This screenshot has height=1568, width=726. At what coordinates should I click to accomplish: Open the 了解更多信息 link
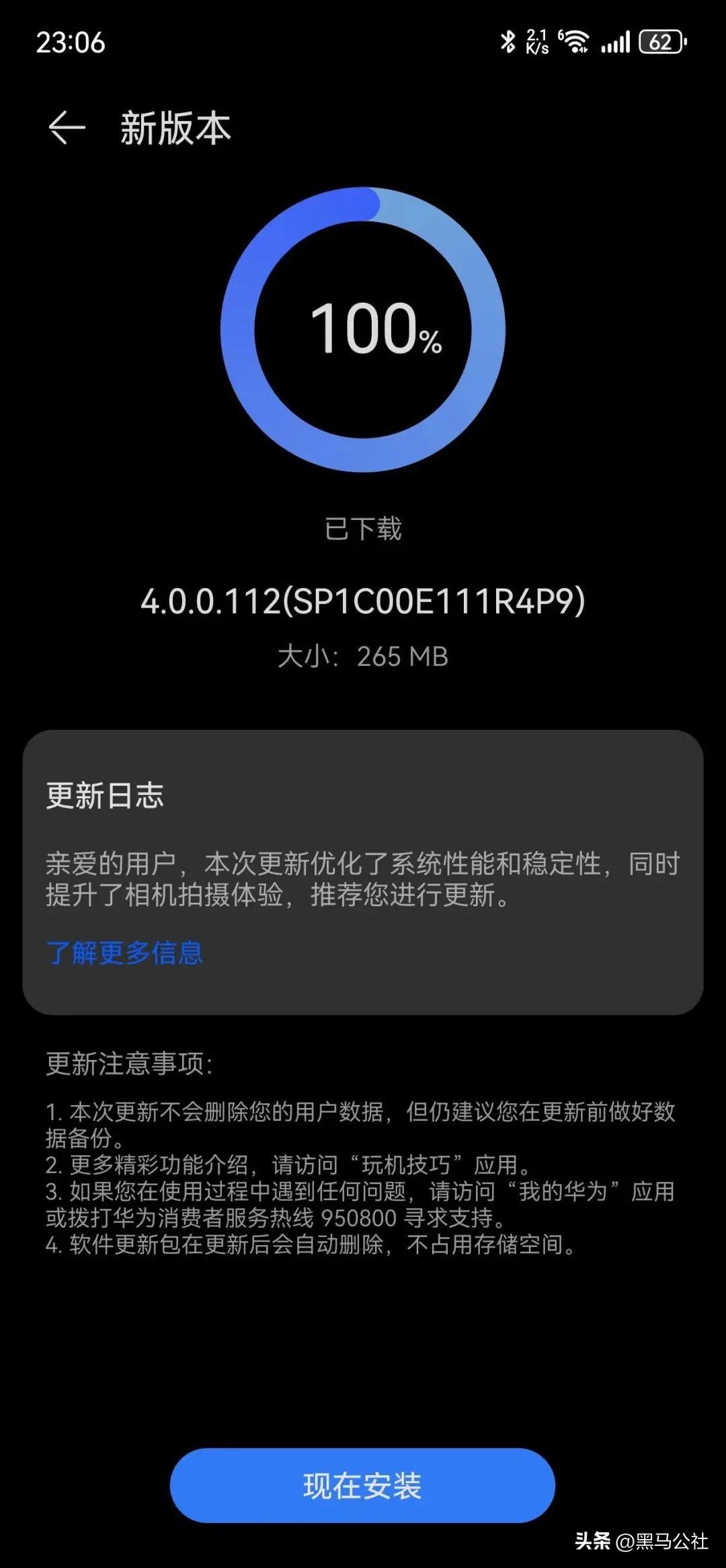[x=124, y=953]
